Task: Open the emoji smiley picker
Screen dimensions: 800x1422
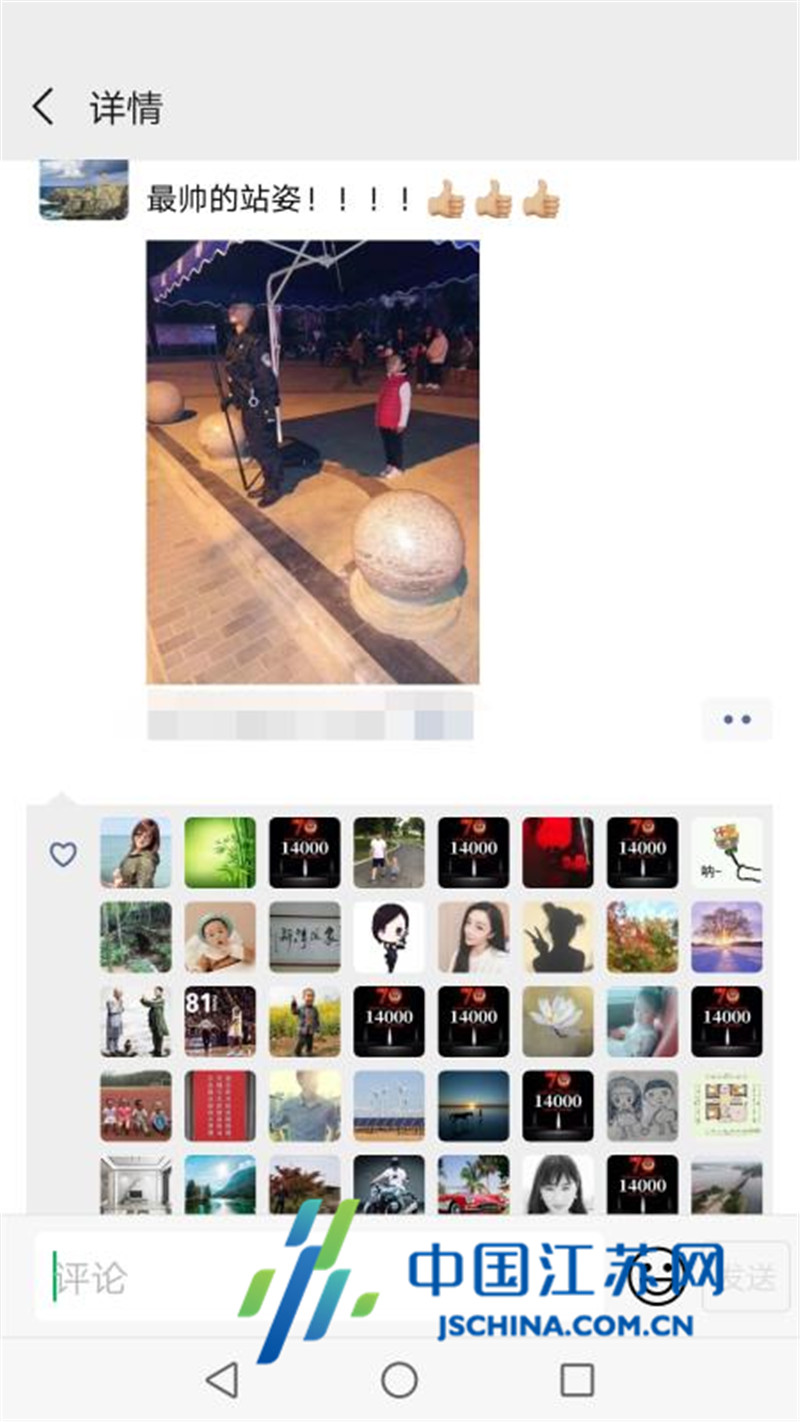Action: [x=656, y=1279]
